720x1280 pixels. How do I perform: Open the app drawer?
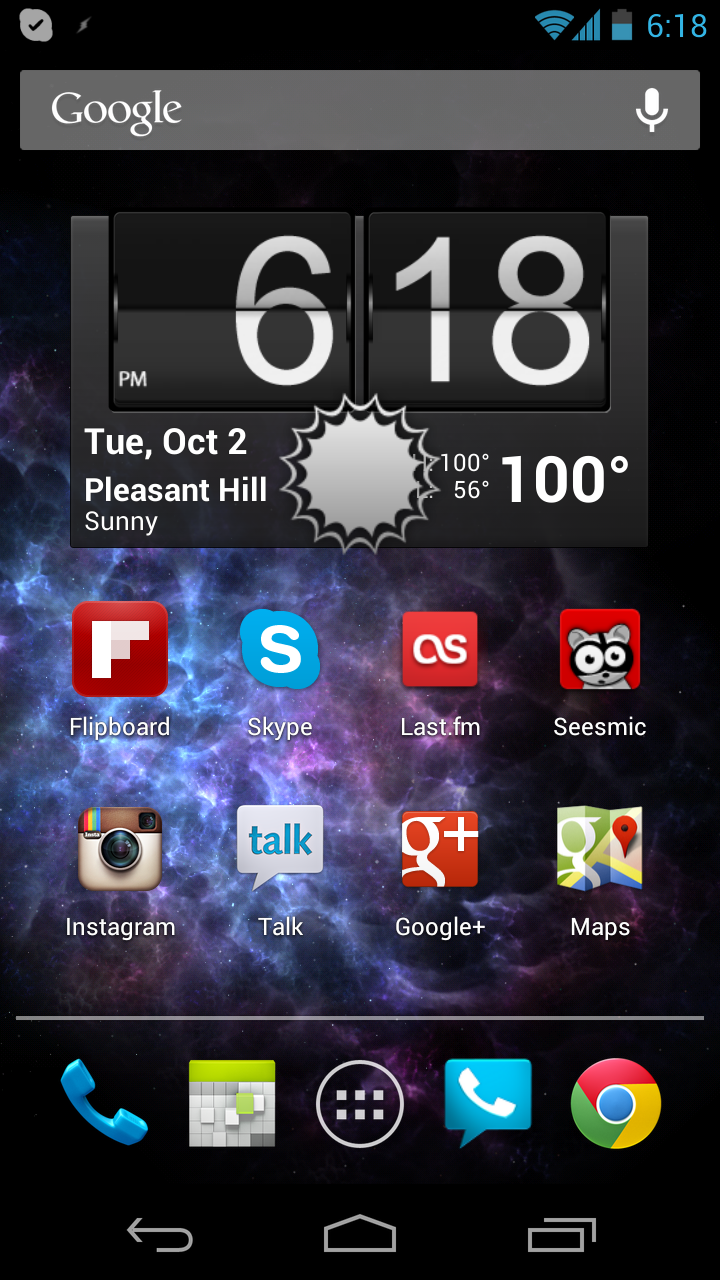point(360,1104)
